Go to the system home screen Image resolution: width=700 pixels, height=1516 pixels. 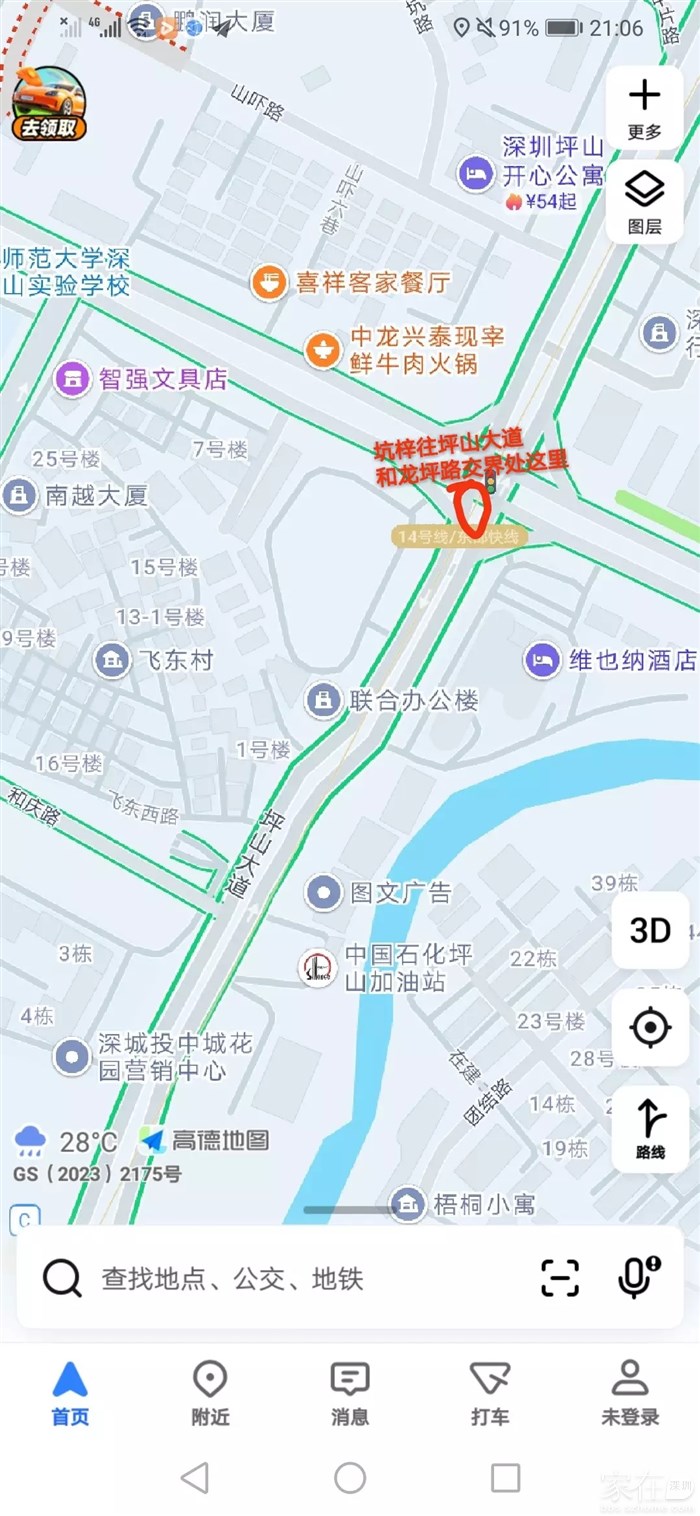click(350, 1478)
